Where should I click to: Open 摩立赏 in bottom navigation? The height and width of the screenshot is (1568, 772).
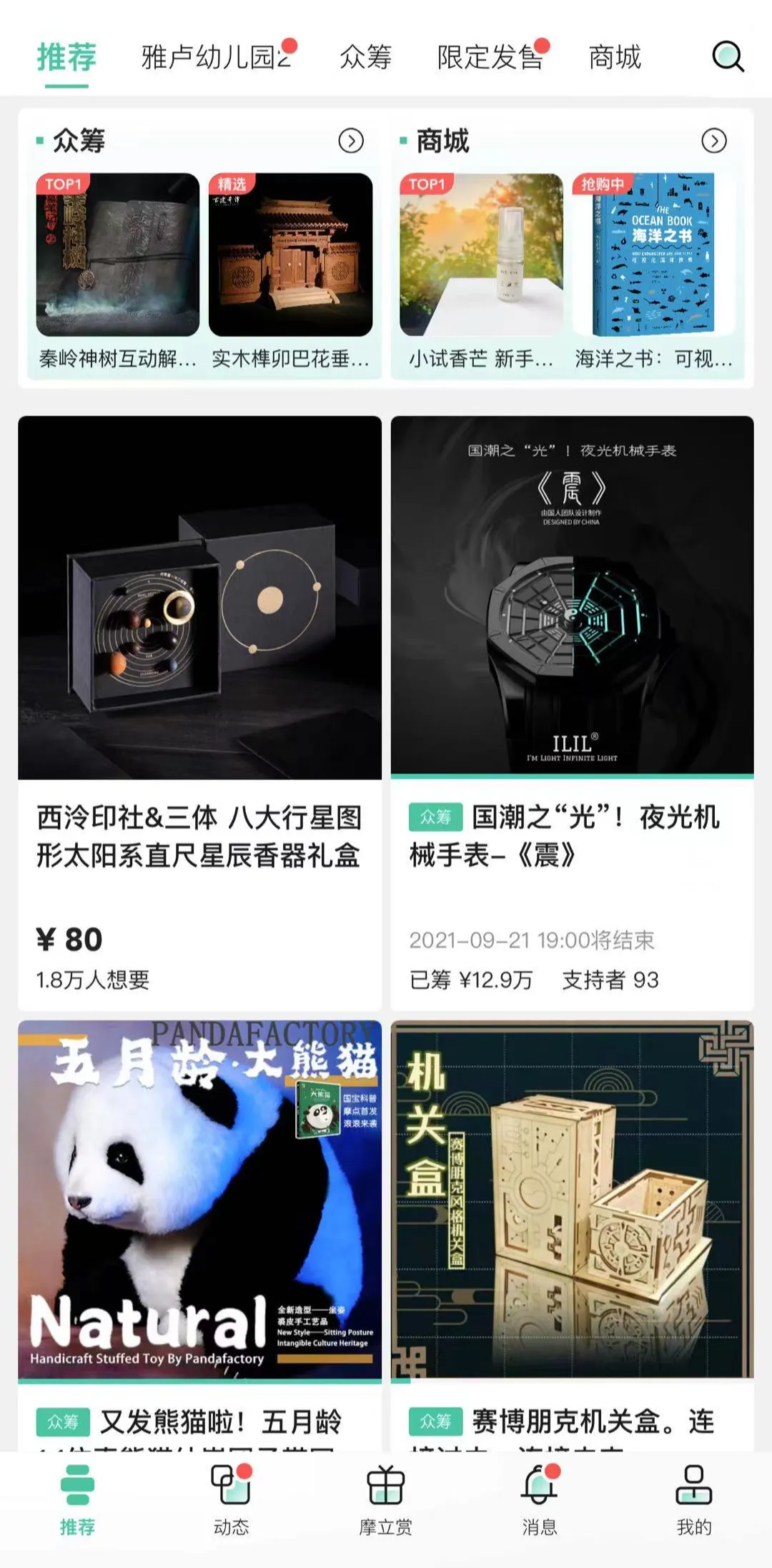tap(385, 1499)
